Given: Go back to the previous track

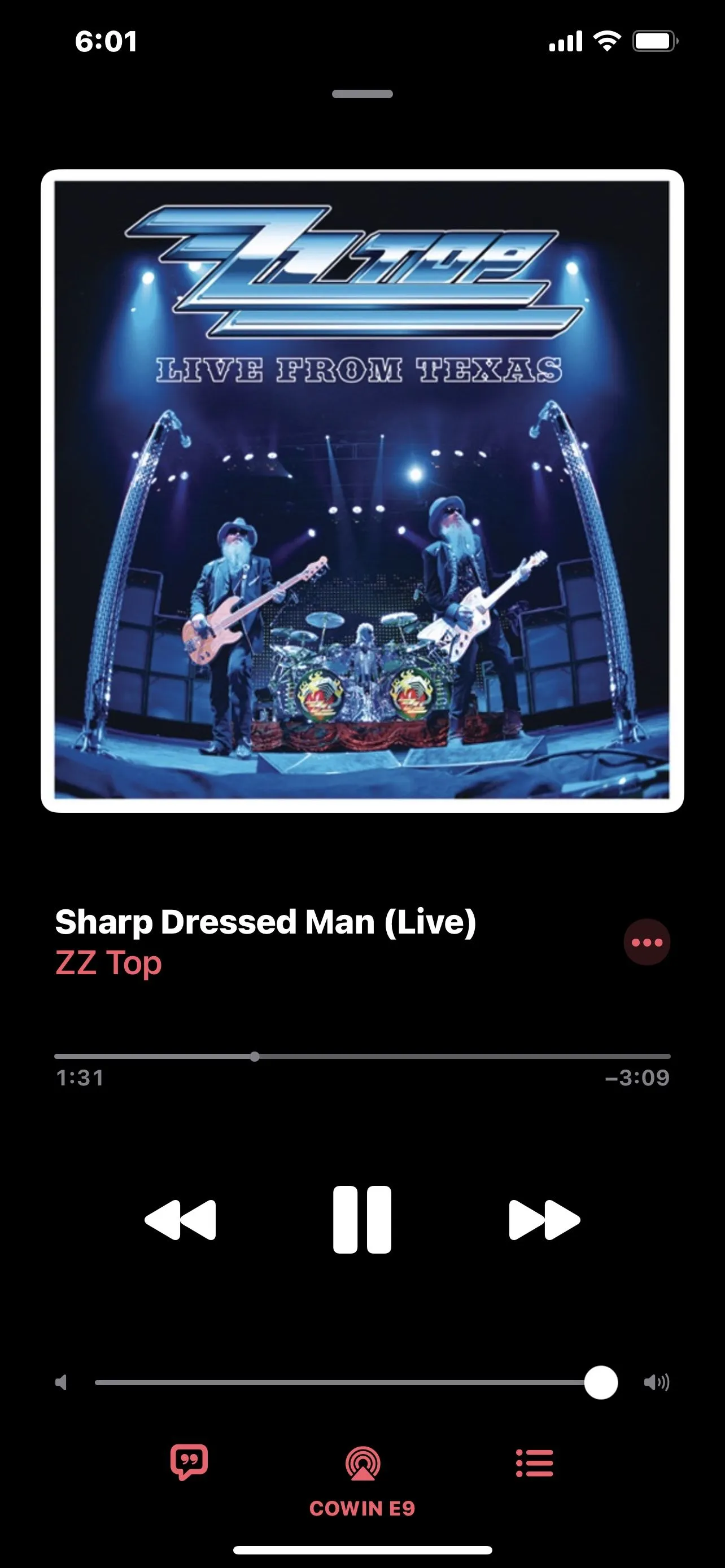Looking at the screenshot, I should tap(180, 1219).
